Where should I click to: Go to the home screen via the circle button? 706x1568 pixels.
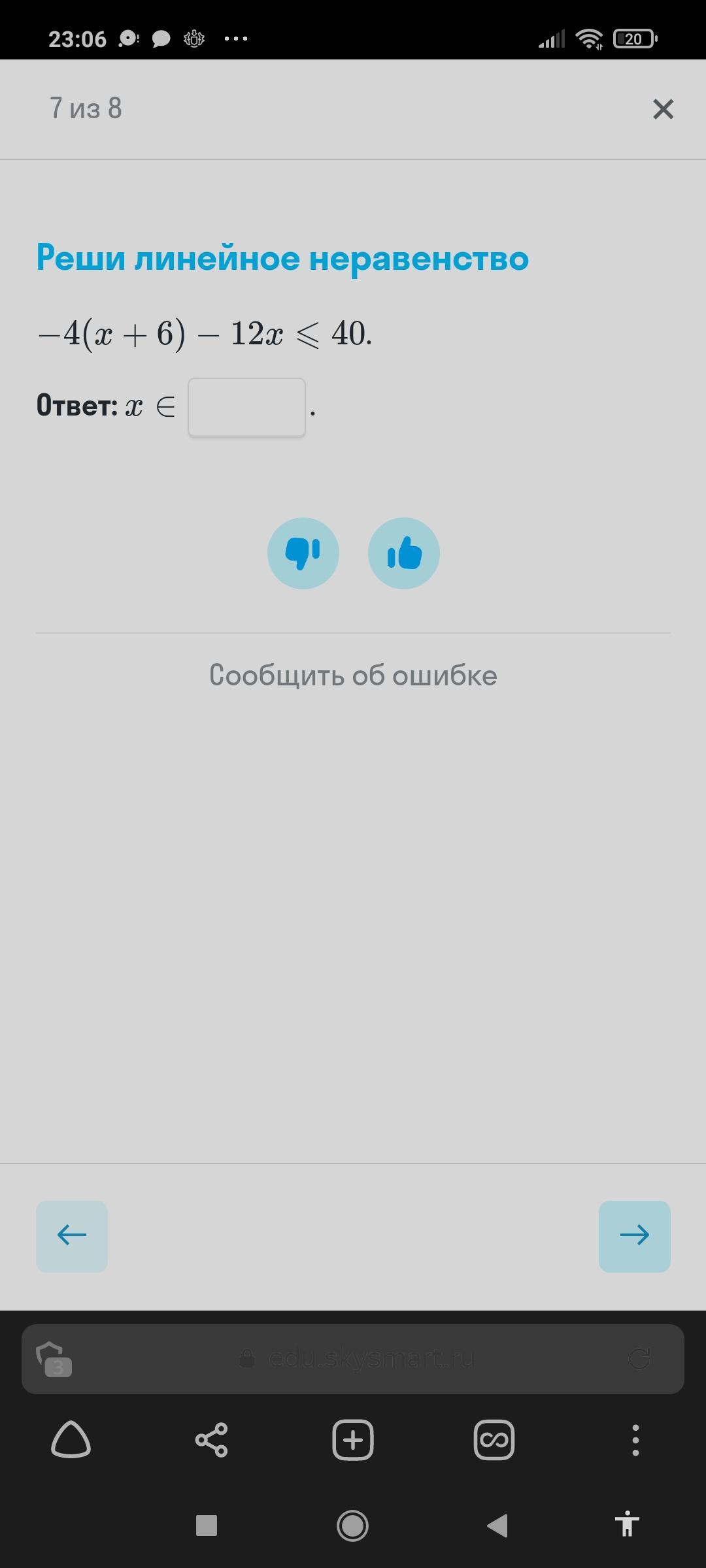coord(353,1526)
